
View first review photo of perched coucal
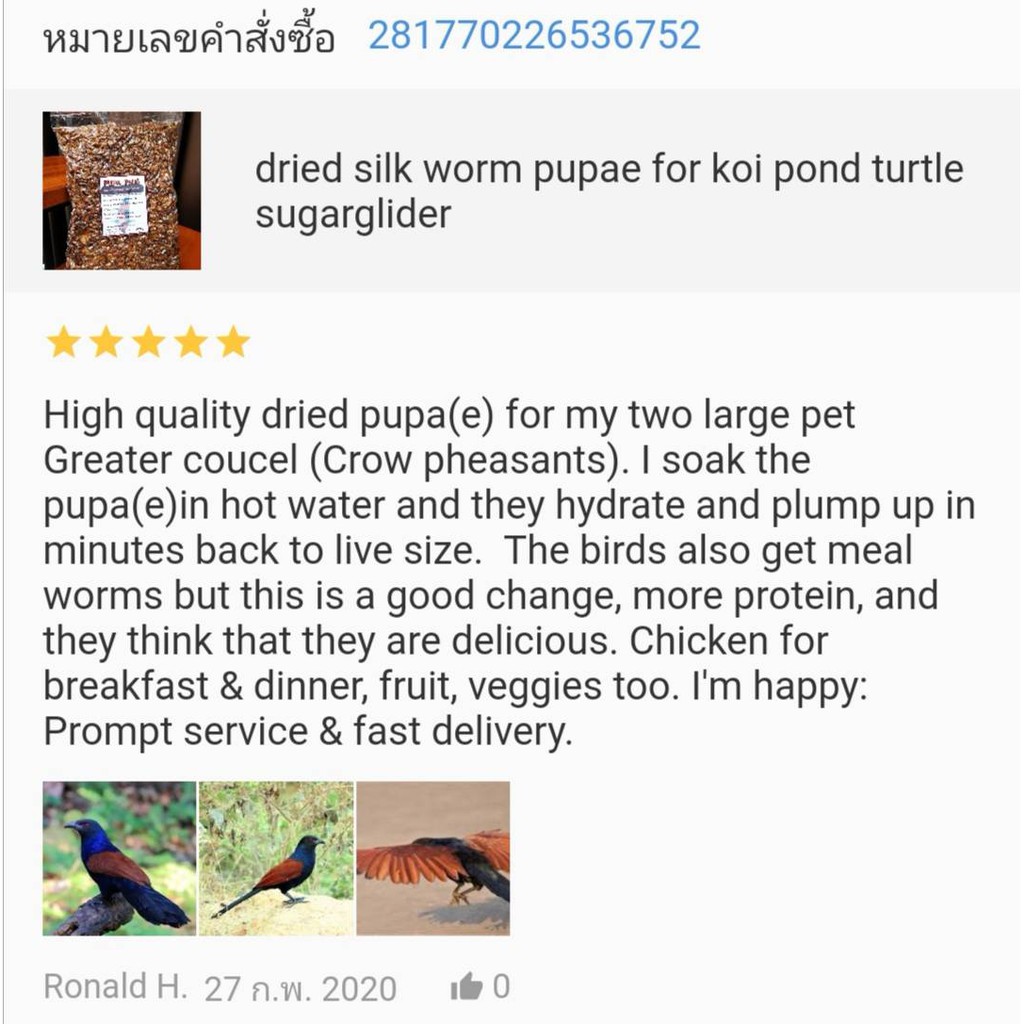tap(119, 858)
